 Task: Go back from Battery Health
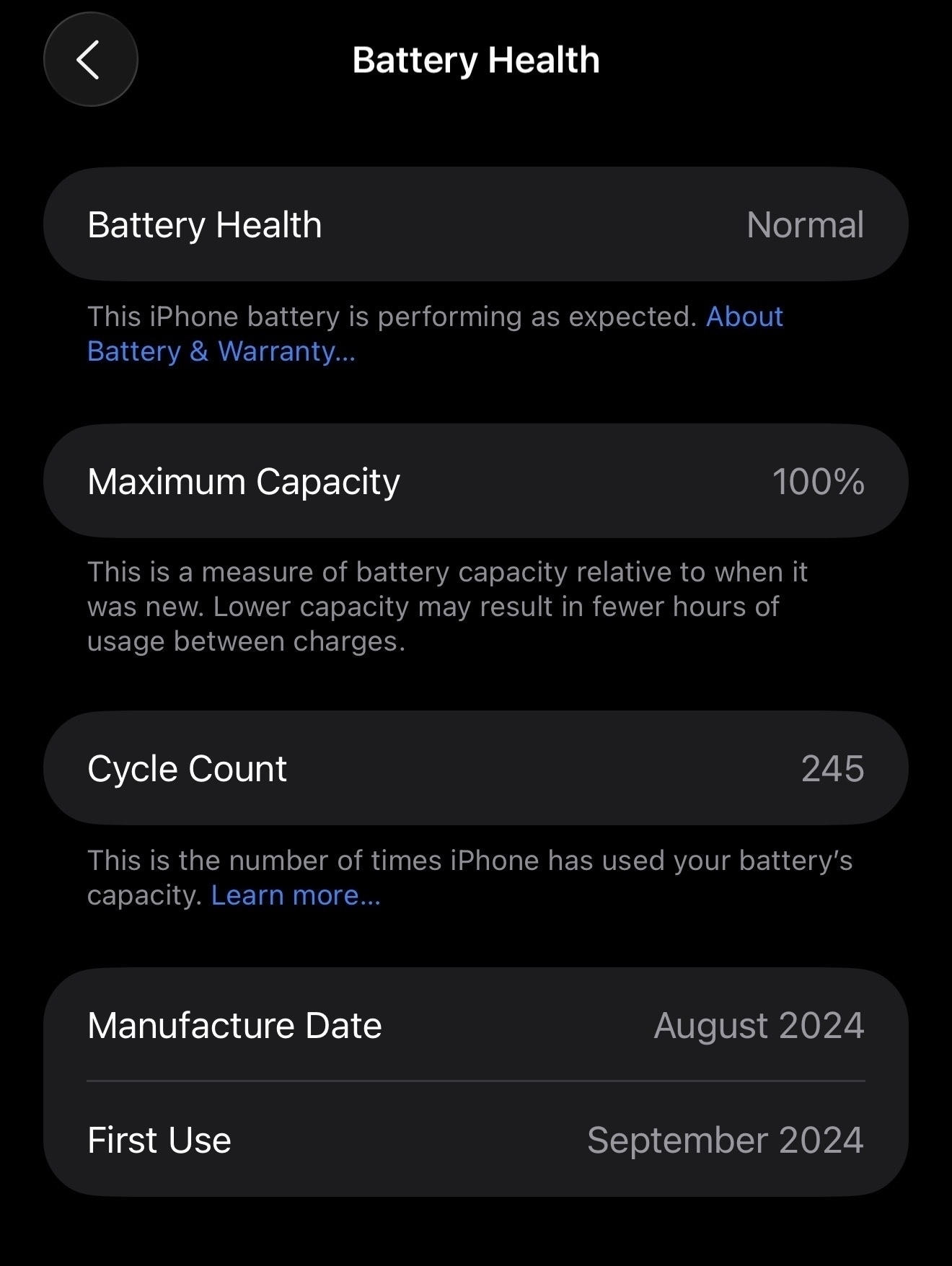click(x=90, y=60)
